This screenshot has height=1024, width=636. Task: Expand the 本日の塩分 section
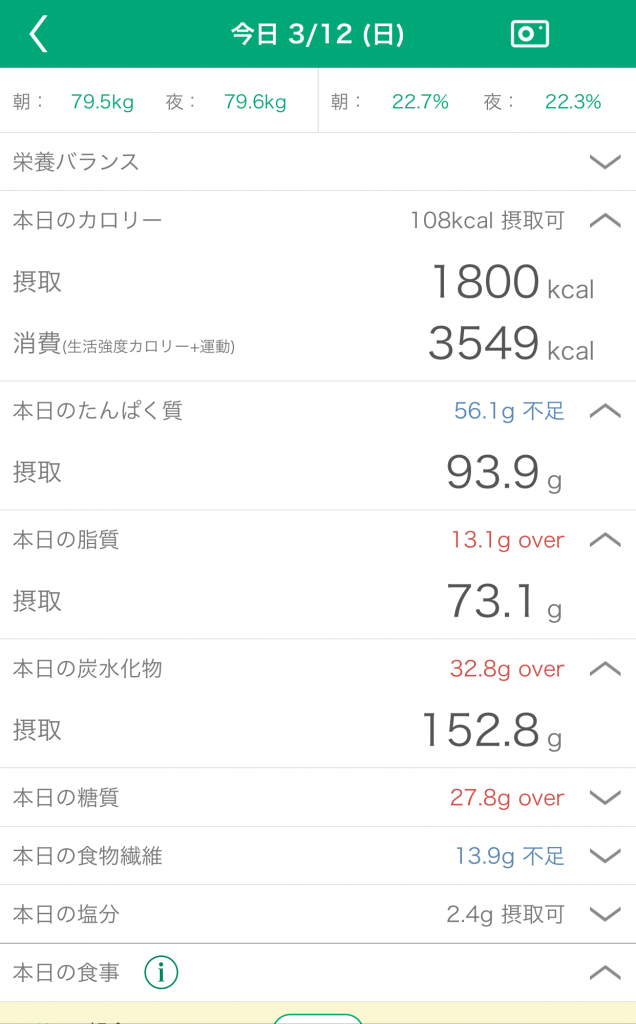[x=605, y=914]
